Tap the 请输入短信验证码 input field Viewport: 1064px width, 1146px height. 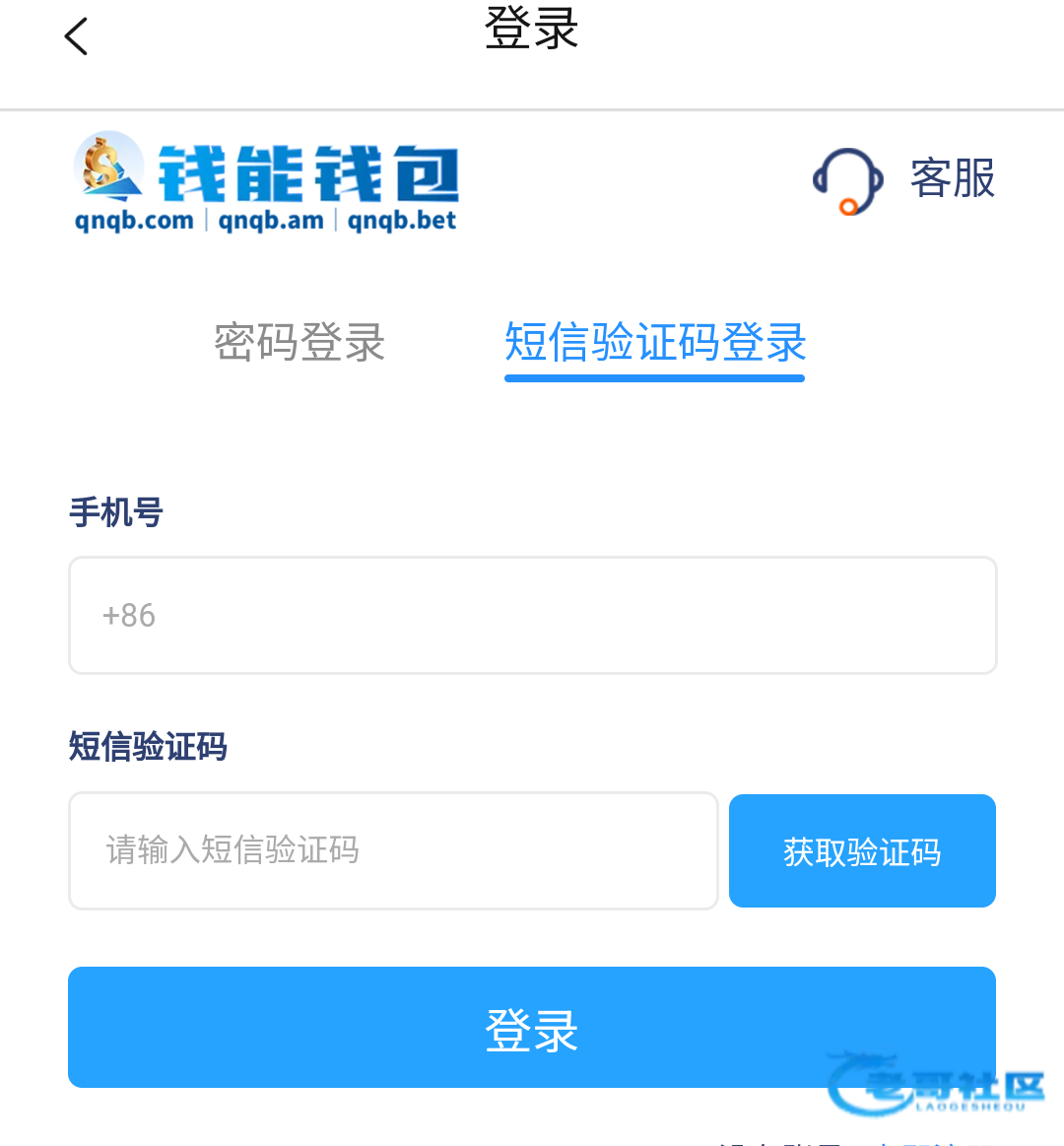pyautogui.click(x=392, y=850)
